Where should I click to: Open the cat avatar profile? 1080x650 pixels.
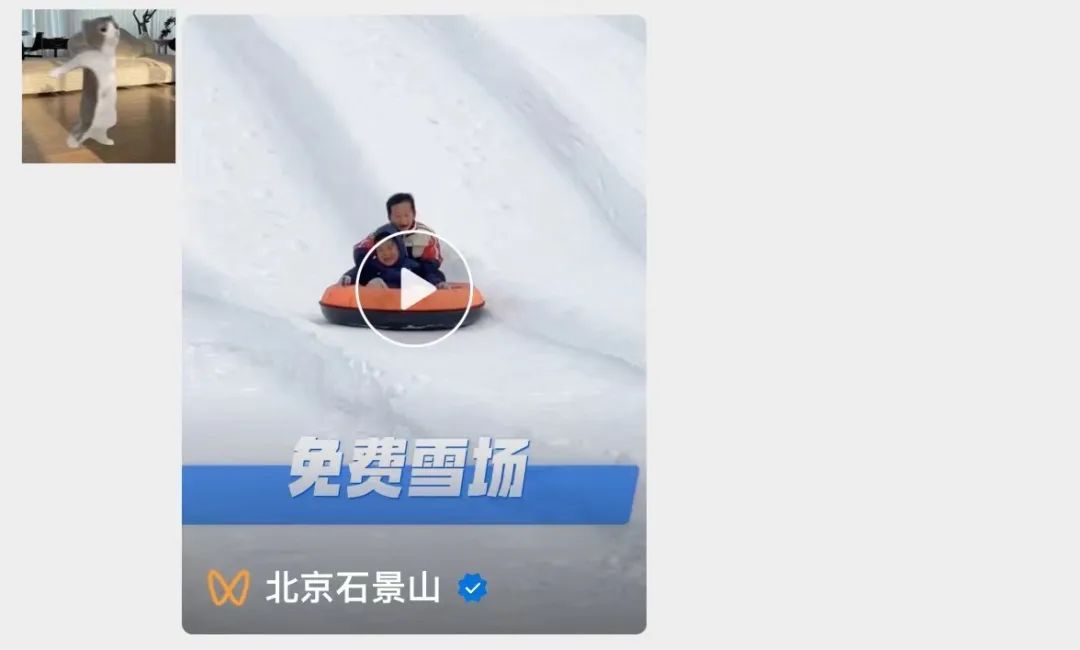tap(98, 86)
